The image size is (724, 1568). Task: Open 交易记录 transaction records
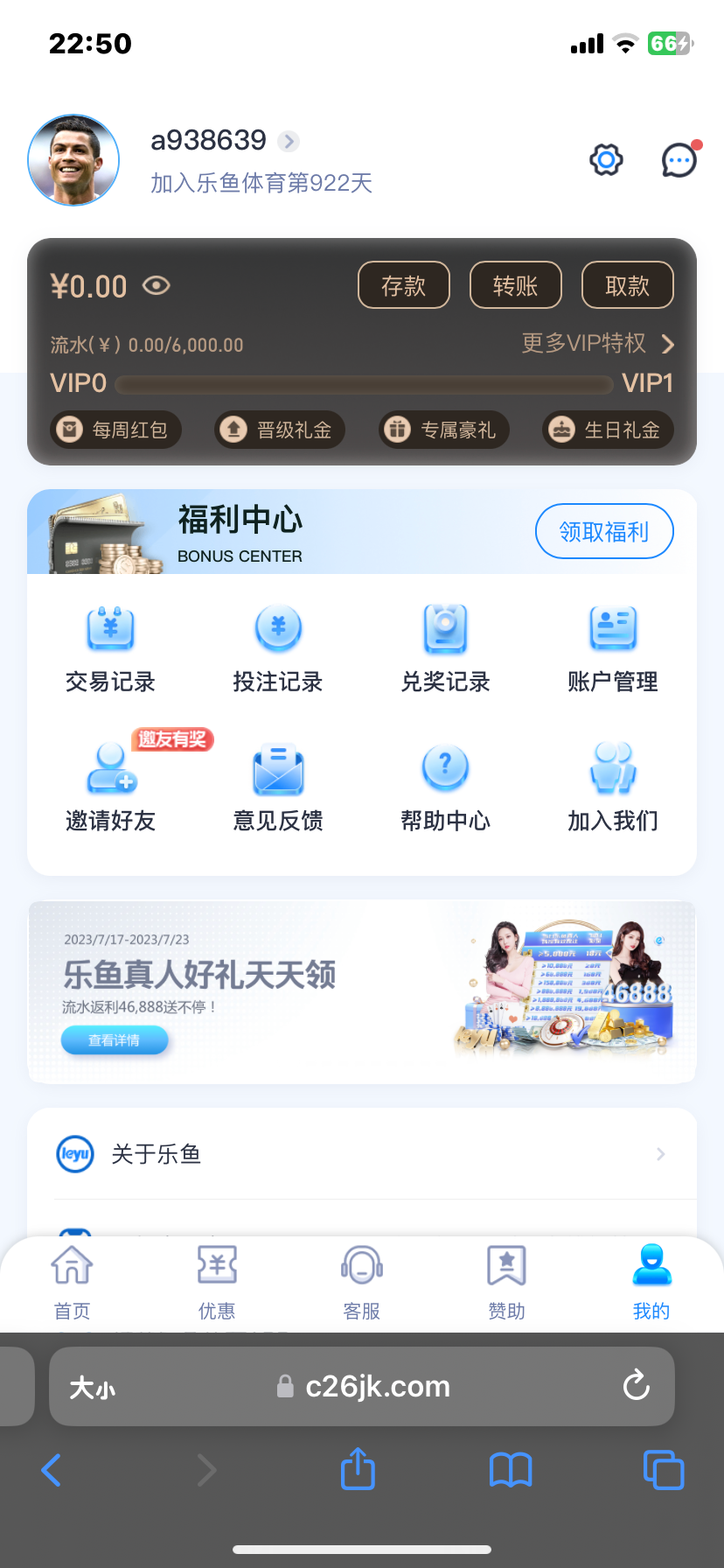coord(110,649)
